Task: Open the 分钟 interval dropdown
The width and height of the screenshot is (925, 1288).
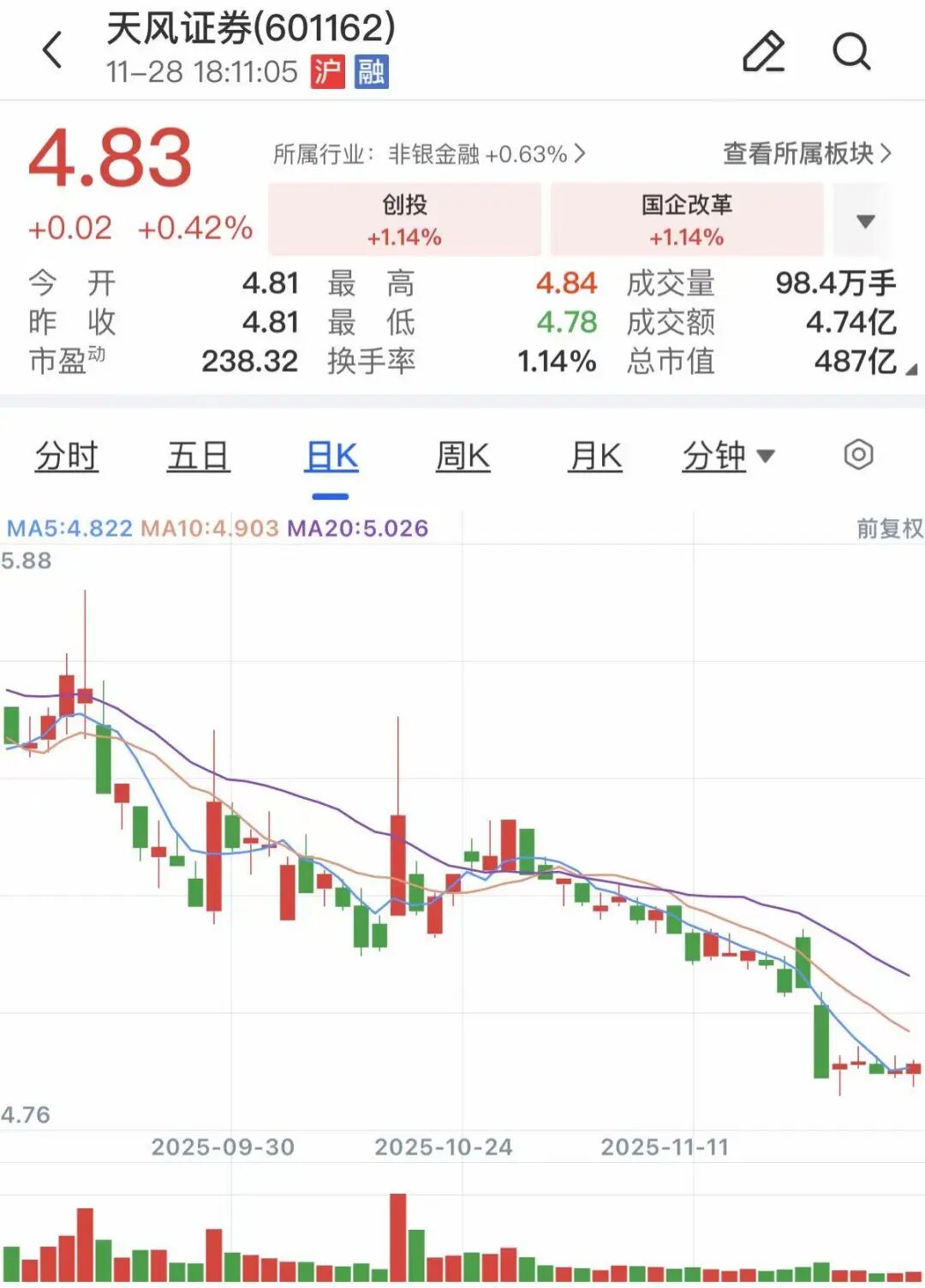Action: tap(728, 456)
